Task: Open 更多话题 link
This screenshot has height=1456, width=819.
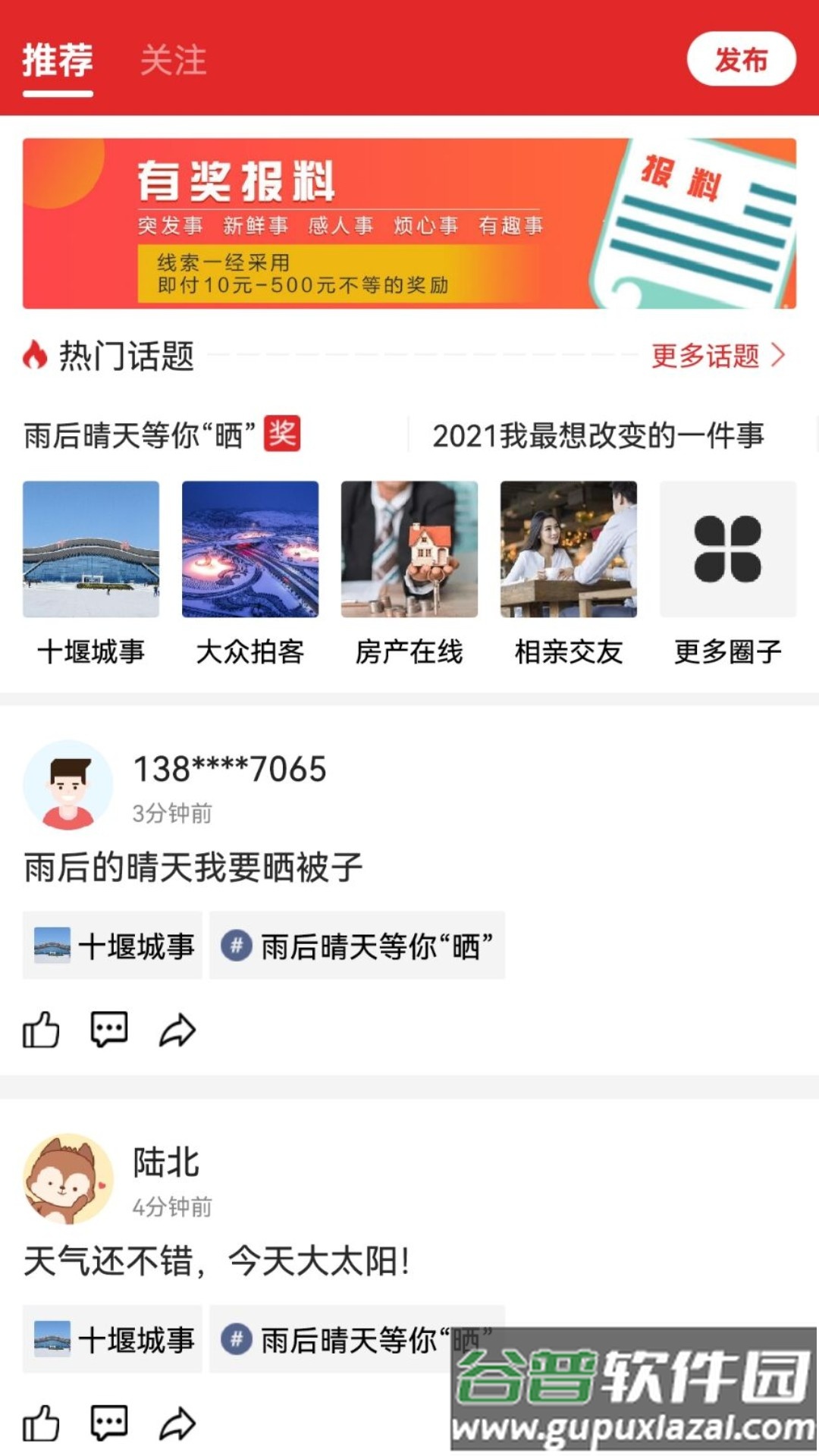Action: tap(717, 355)
